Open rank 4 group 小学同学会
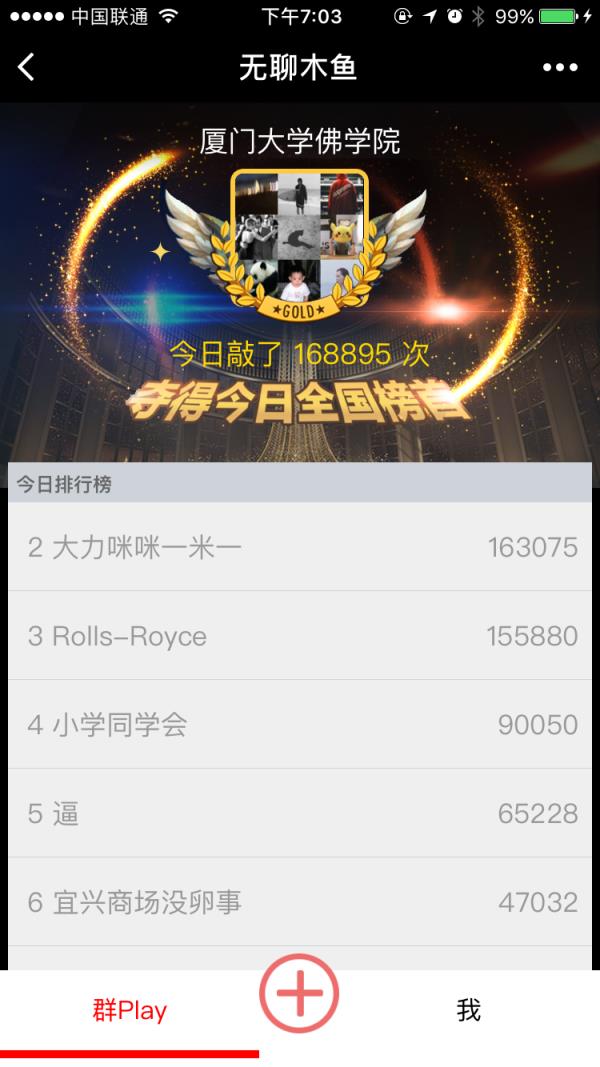600x1067 pixels. pyautogui.click(x=300, y=725)
